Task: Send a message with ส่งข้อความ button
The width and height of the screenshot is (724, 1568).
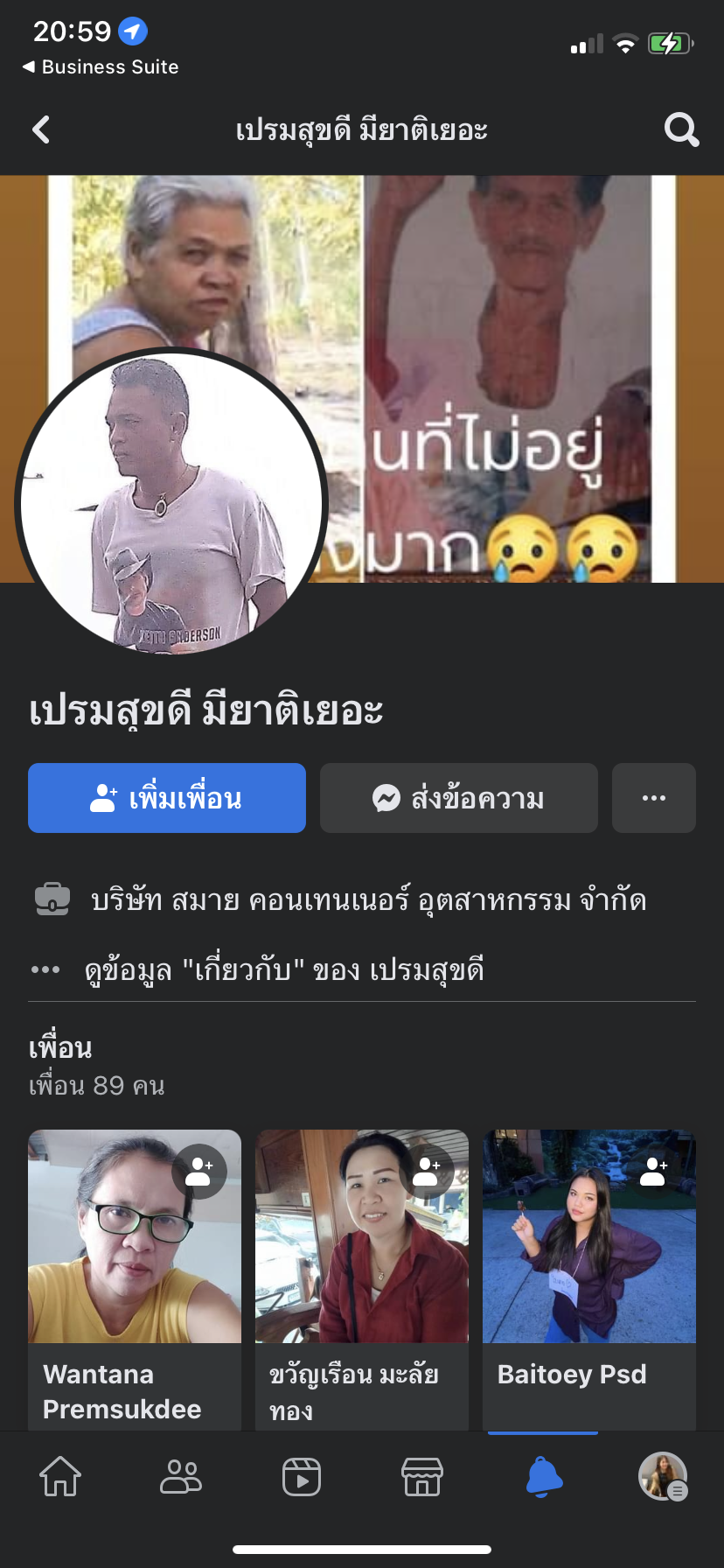Action: (x=458, y=798)
